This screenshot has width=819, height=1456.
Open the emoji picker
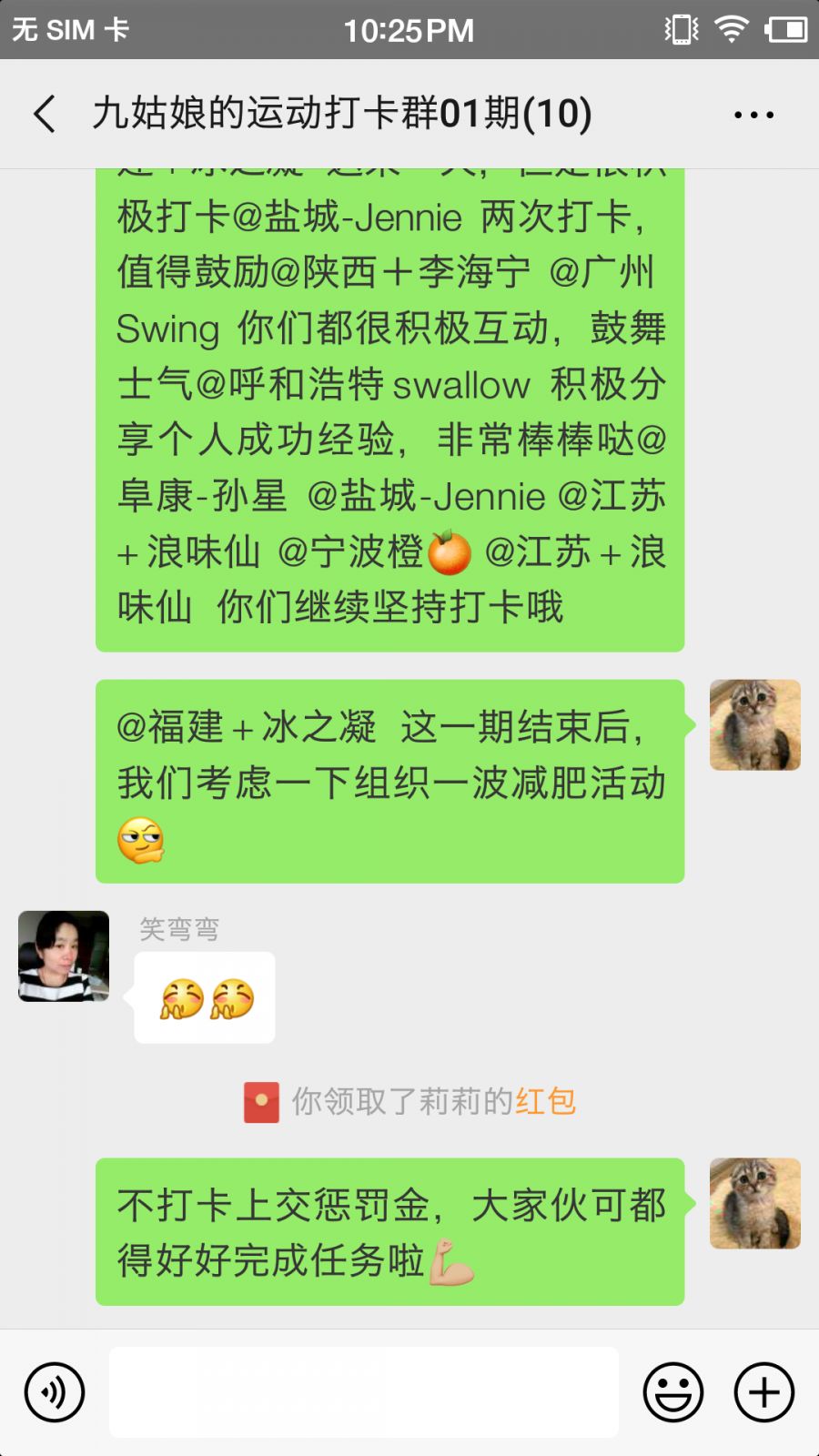click(673, 1391)
